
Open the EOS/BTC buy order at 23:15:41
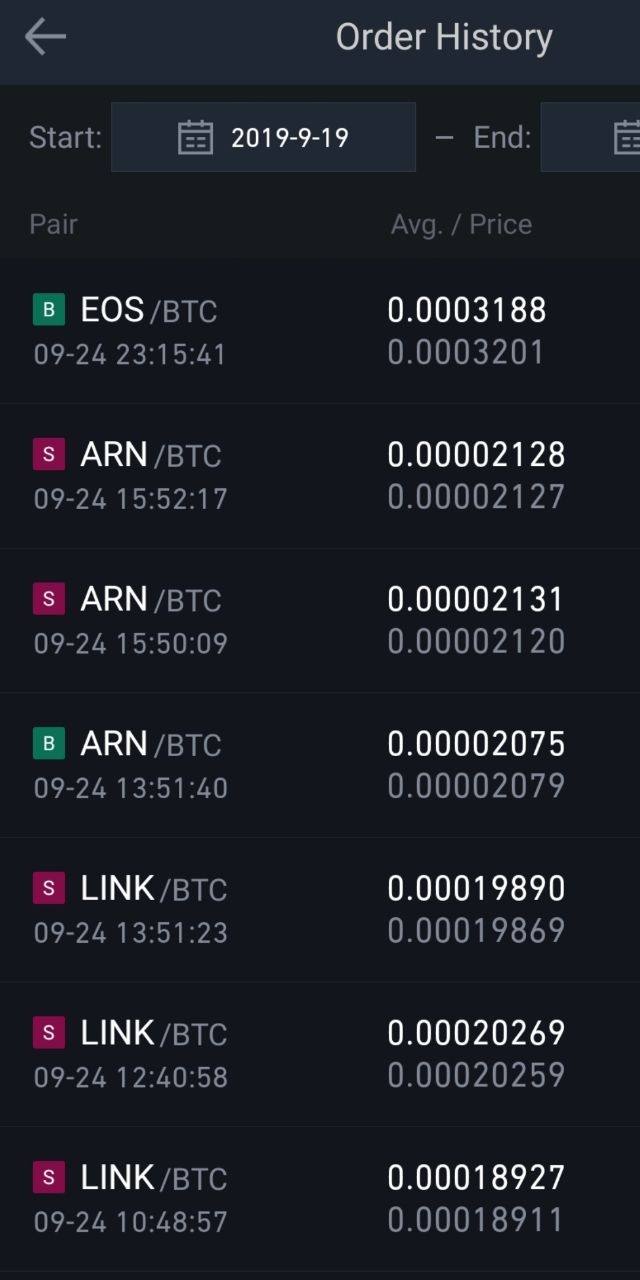320,331
